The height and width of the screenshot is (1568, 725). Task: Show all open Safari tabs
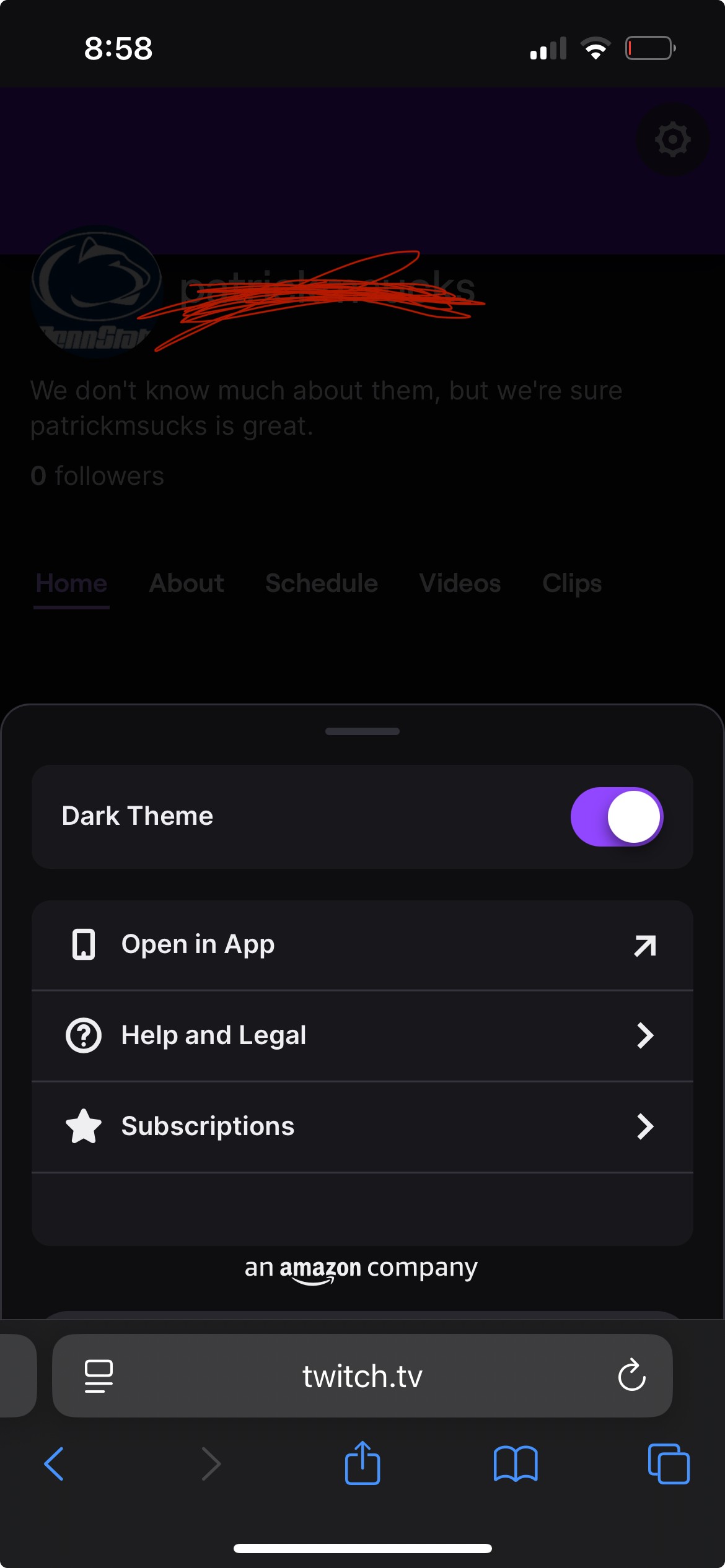[668, 1464]
